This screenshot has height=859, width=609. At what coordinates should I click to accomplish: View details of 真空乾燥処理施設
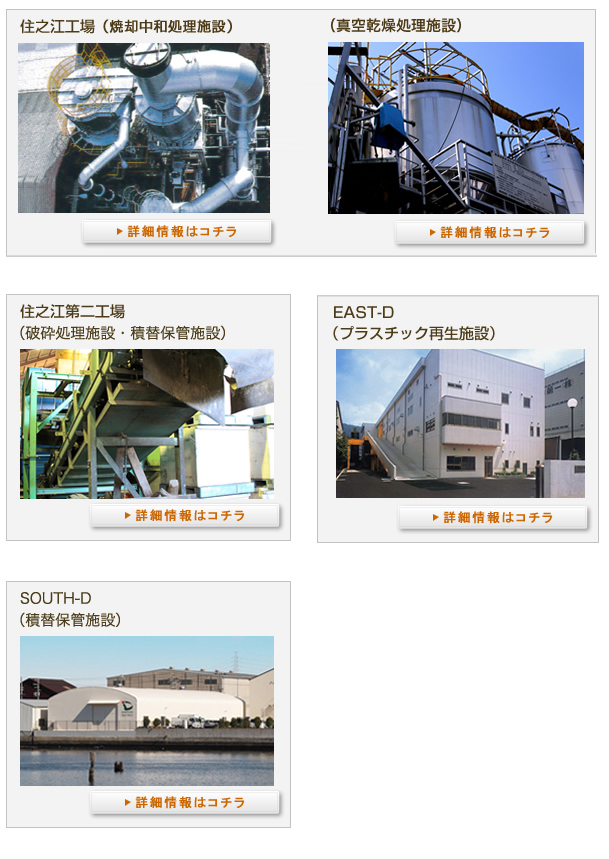click(x=489, y=232)
